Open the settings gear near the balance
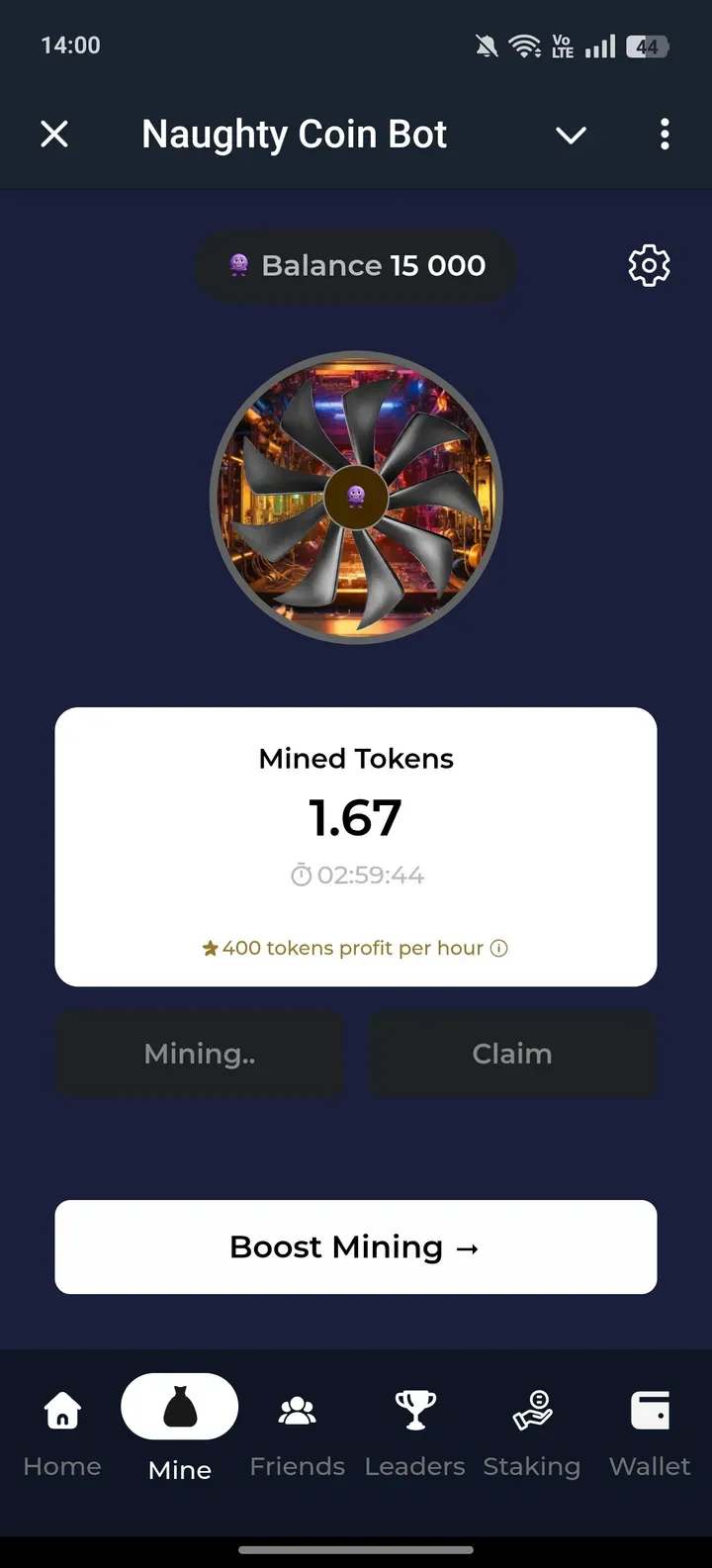712x1568 pixels. pyautogui.click(x=648, y=265)
